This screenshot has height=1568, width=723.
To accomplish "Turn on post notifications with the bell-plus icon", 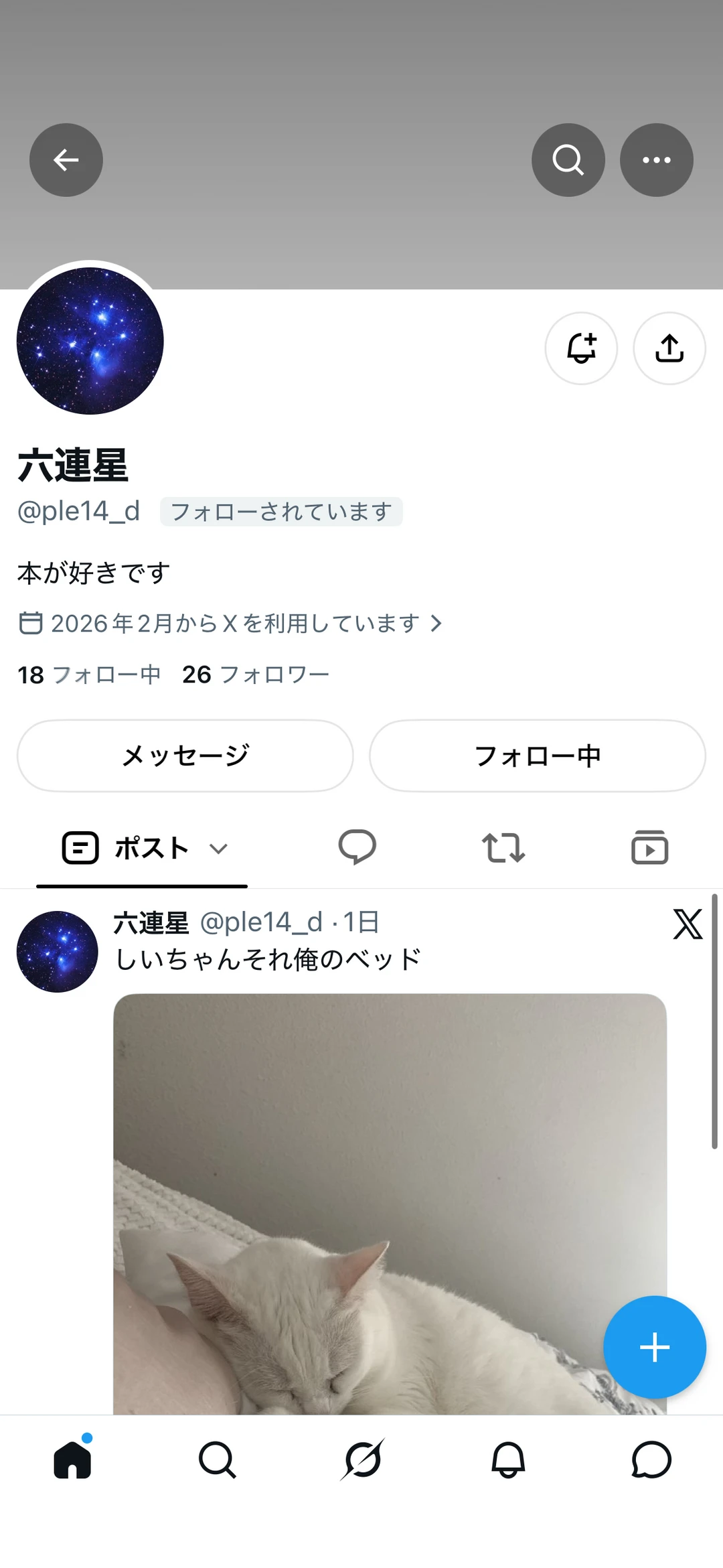I will (x=581, y=348).
